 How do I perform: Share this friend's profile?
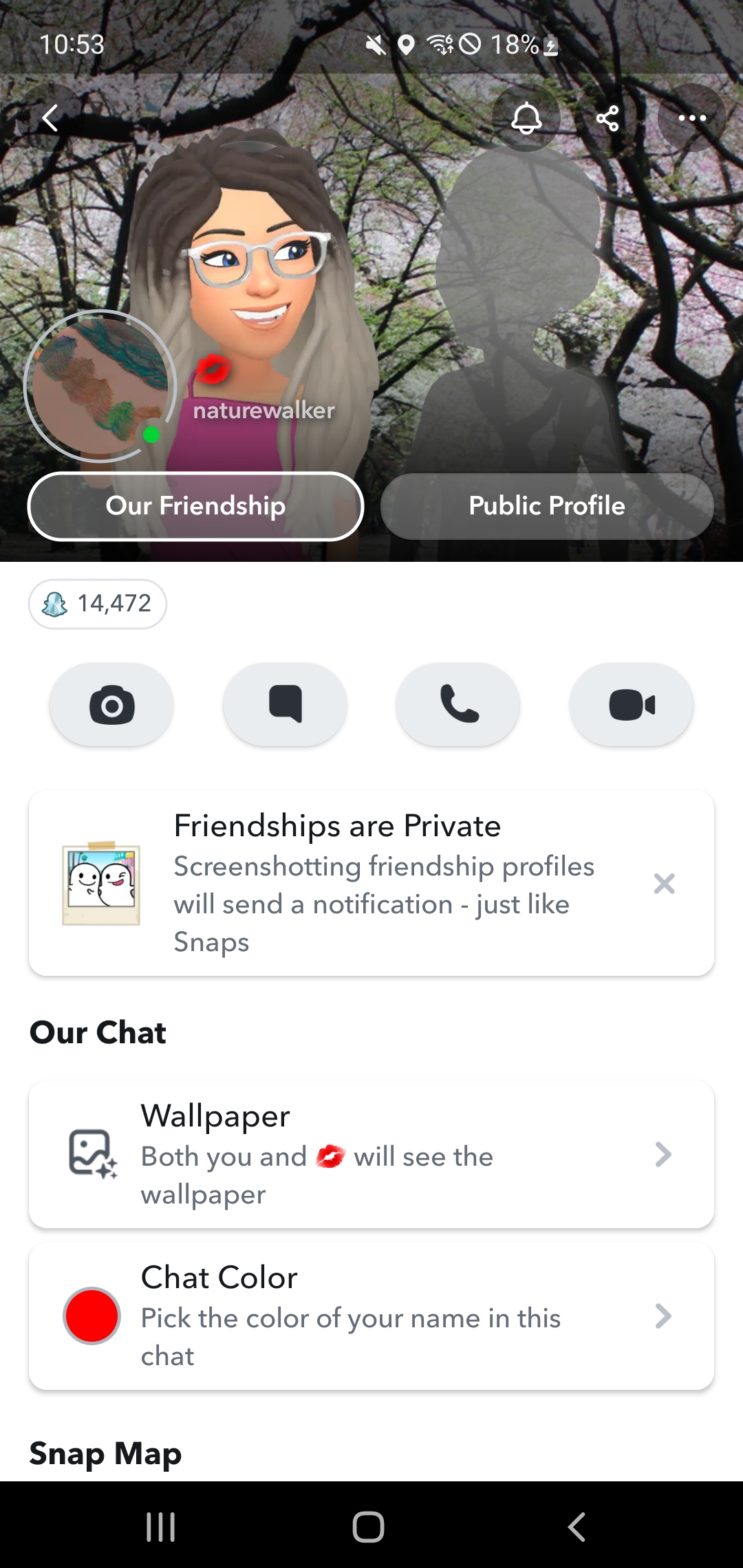[607, 118]
